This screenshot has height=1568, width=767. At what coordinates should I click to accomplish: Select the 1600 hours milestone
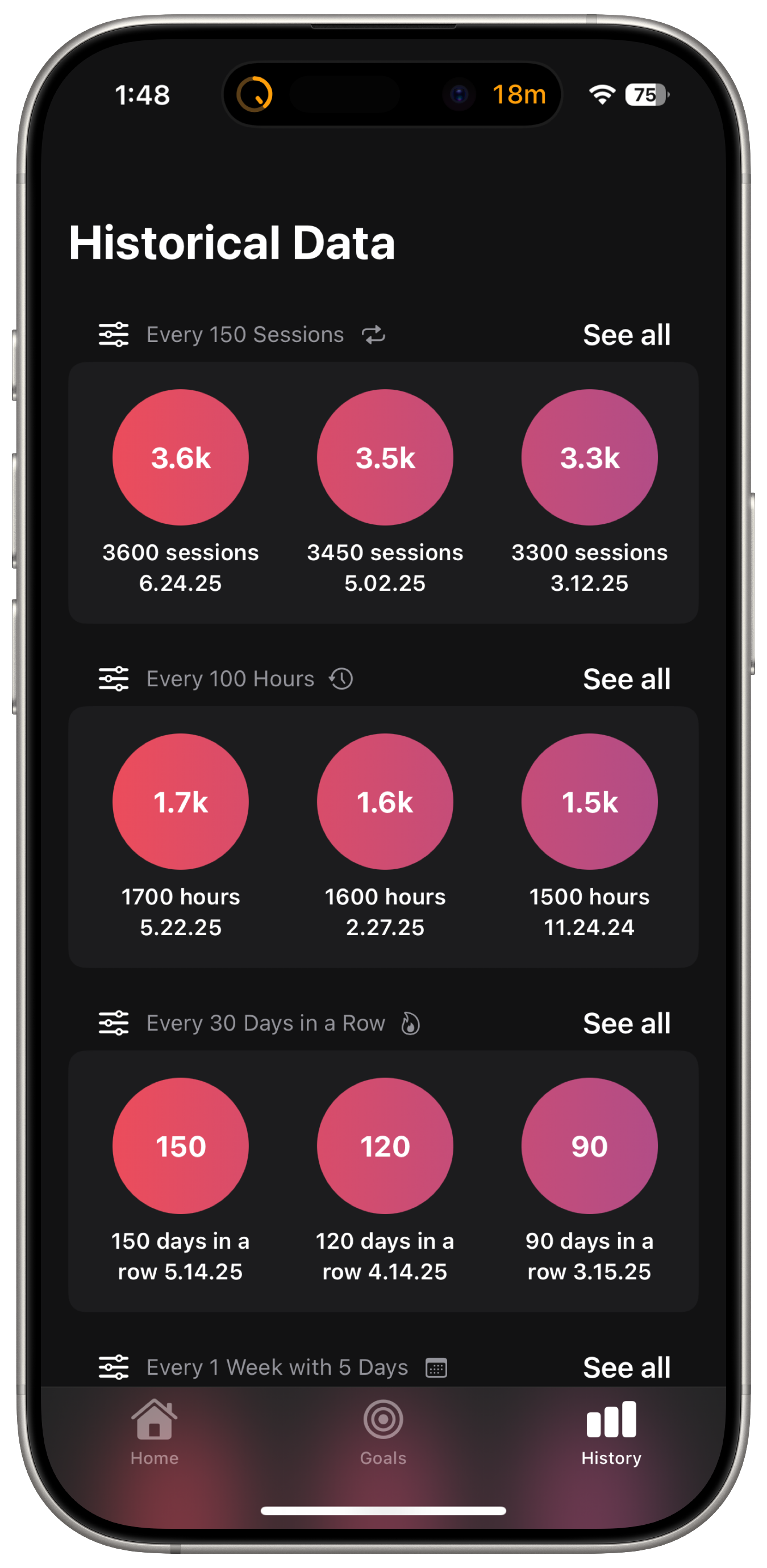[x=385, y=802]
